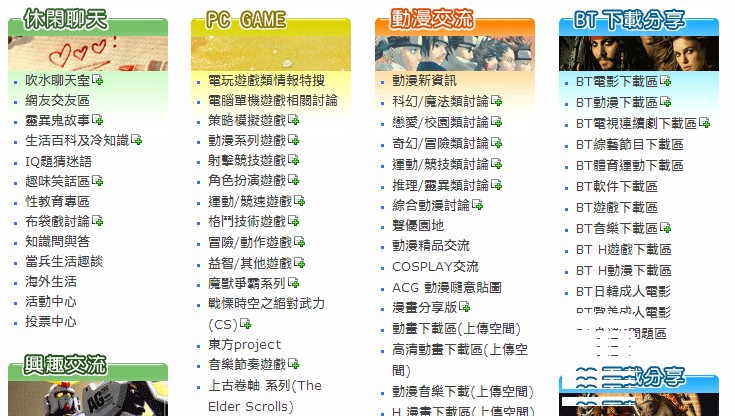Go to BT軟件下載區
735x416 pixels.
point(616,186)
